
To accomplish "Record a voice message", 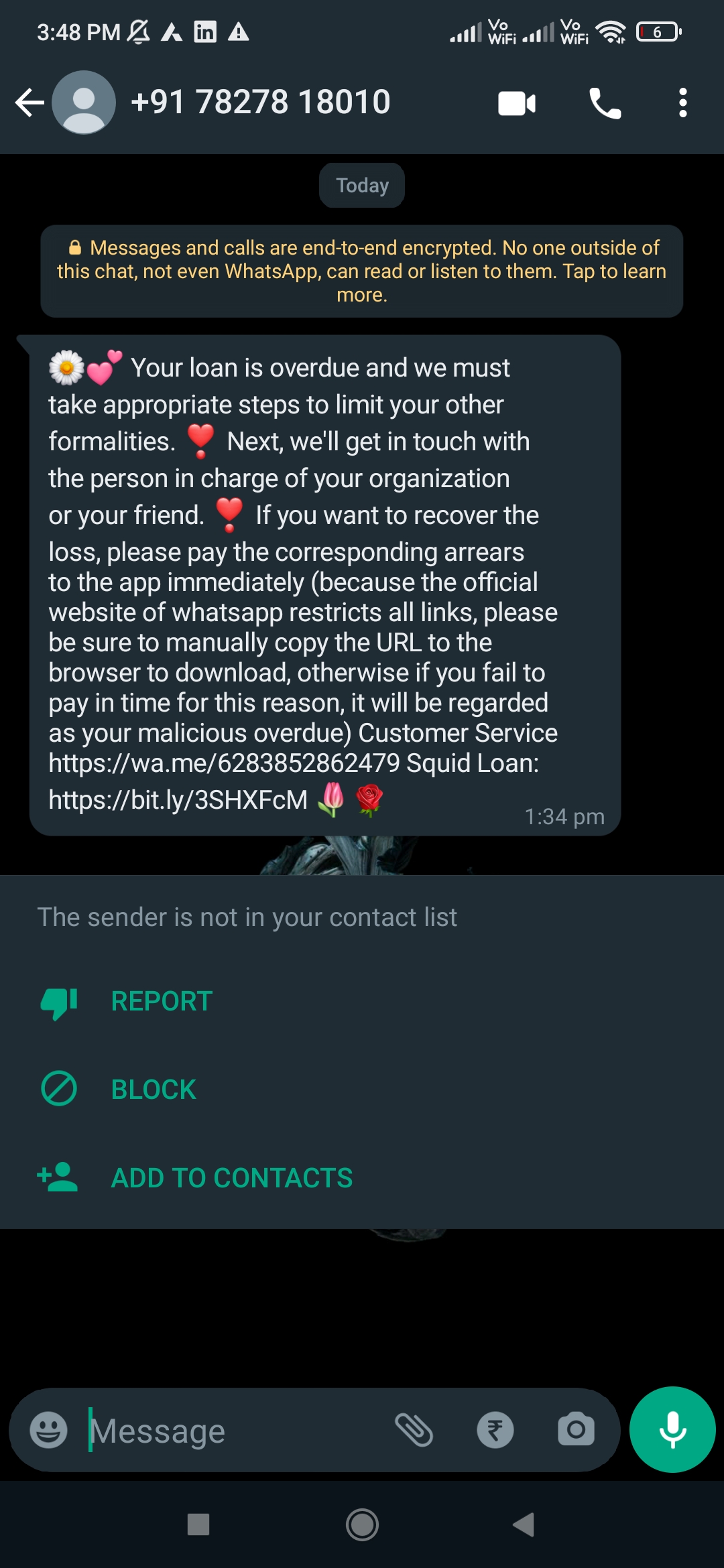I will (x=672, y=1430).
